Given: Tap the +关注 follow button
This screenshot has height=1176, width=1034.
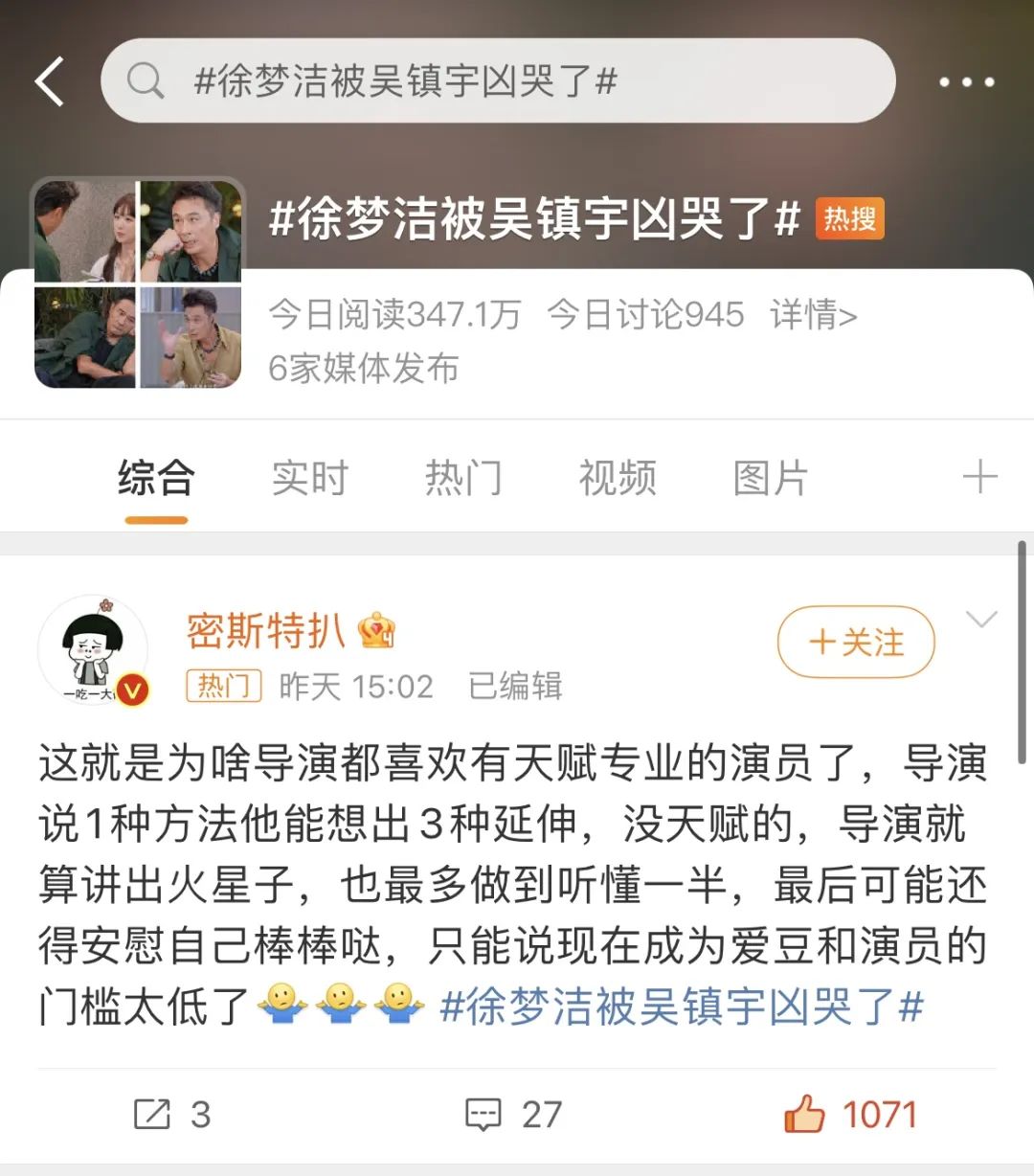Looking at the screenshot, I should click(x=854, y=643).
